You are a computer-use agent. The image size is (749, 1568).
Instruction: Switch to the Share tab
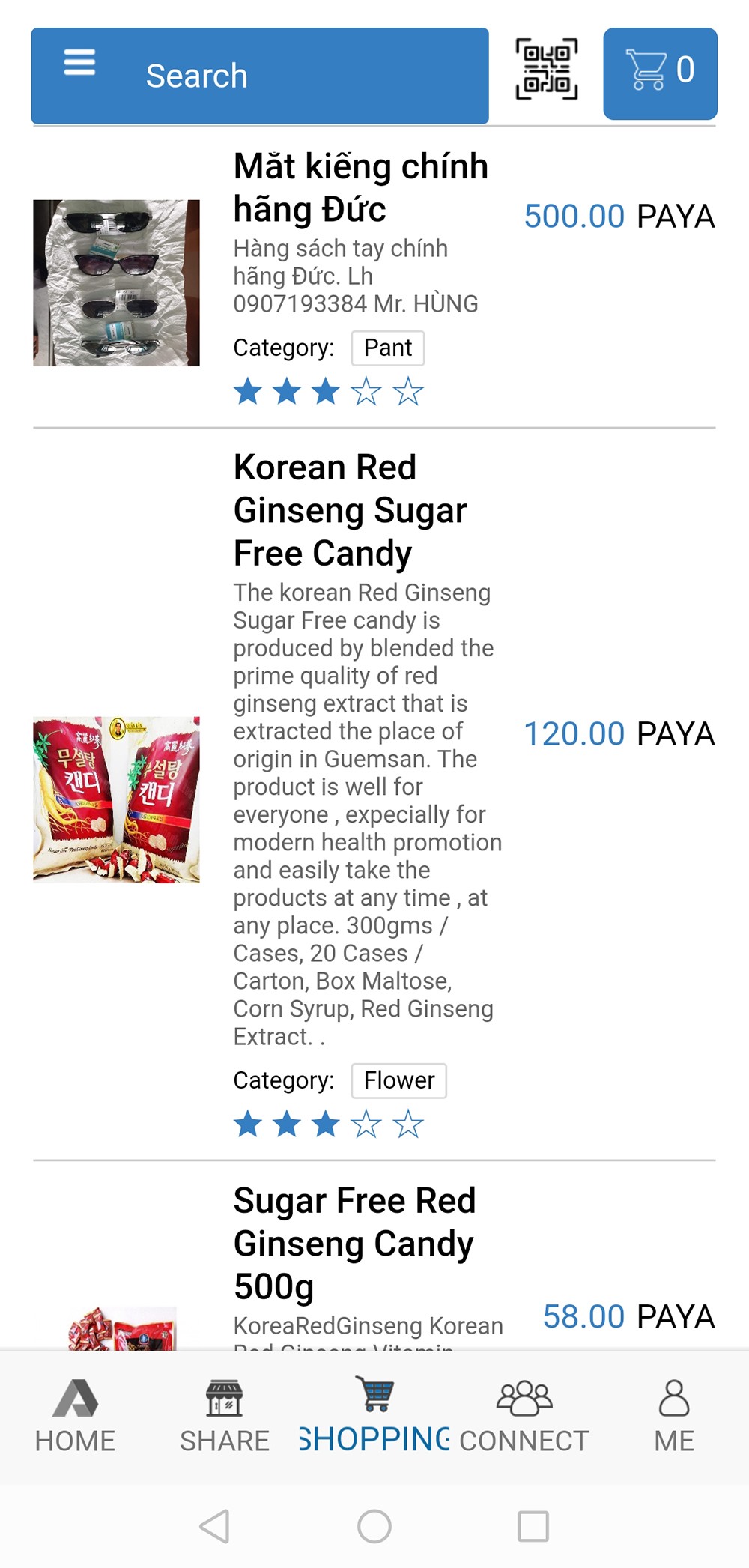pyautogui.click(x=224, y=1417)
